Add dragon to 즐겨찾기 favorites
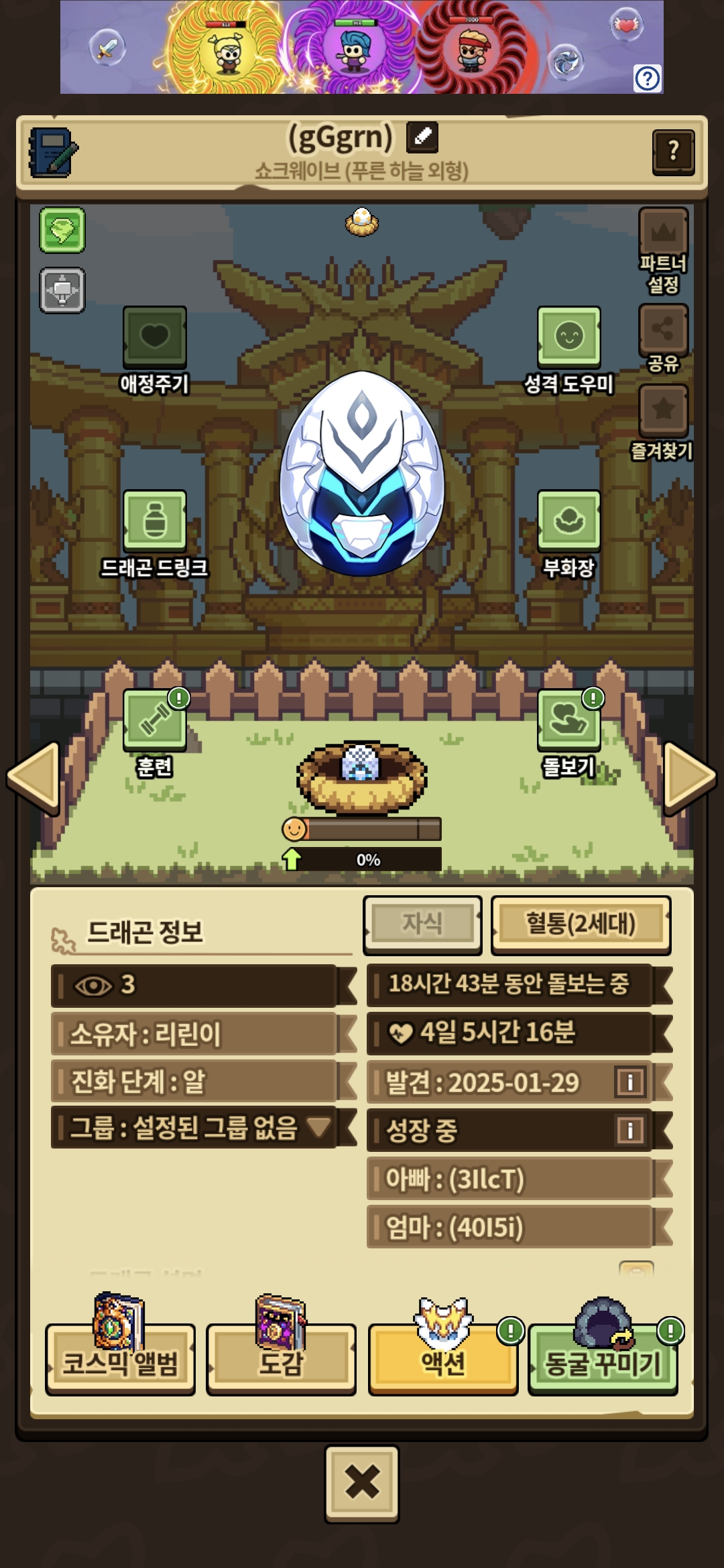Viewport: 724px width, 1568px height. click(662, 422)
